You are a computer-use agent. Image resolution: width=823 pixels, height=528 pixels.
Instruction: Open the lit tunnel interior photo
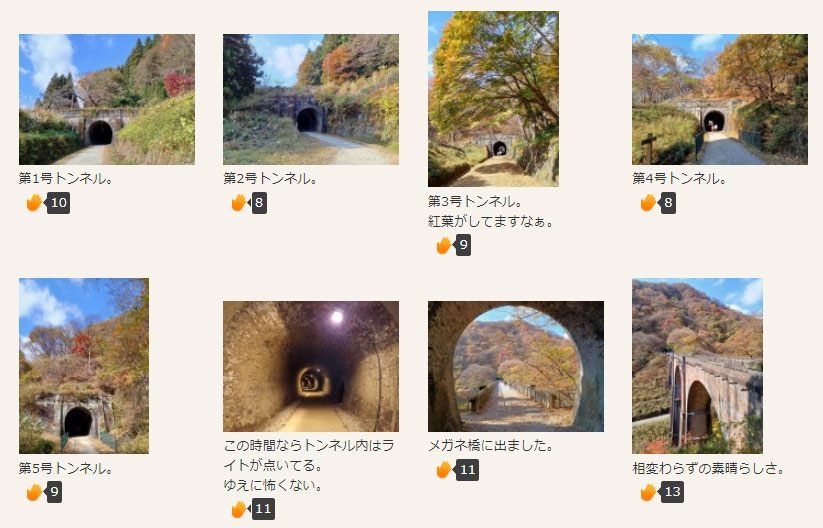click(x=310, y=366)
